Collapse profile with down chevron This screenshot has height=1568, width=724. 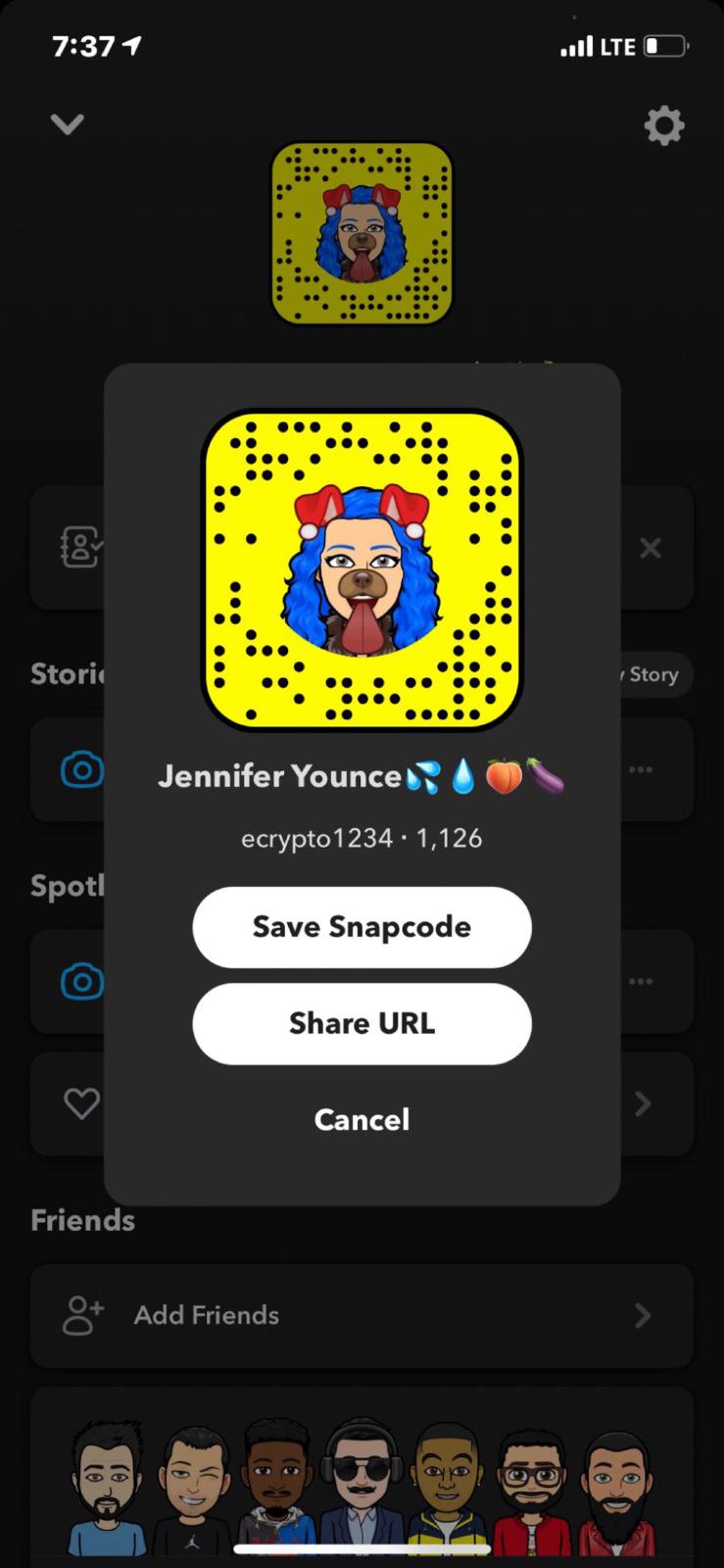tap(67, 124)
